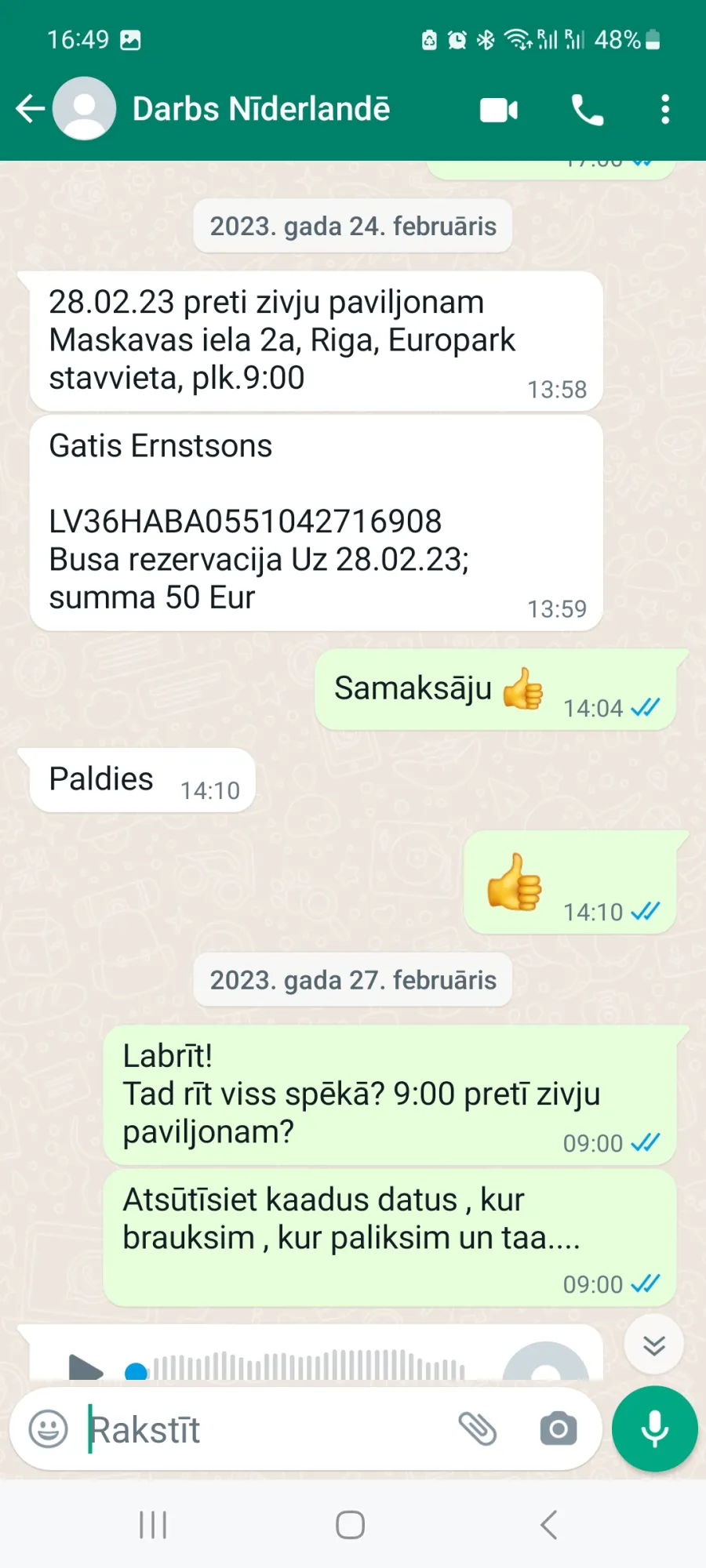Attach a file with the paperclip
The width and height of the screenshot is (706, 1568).
pos(478,1428)
